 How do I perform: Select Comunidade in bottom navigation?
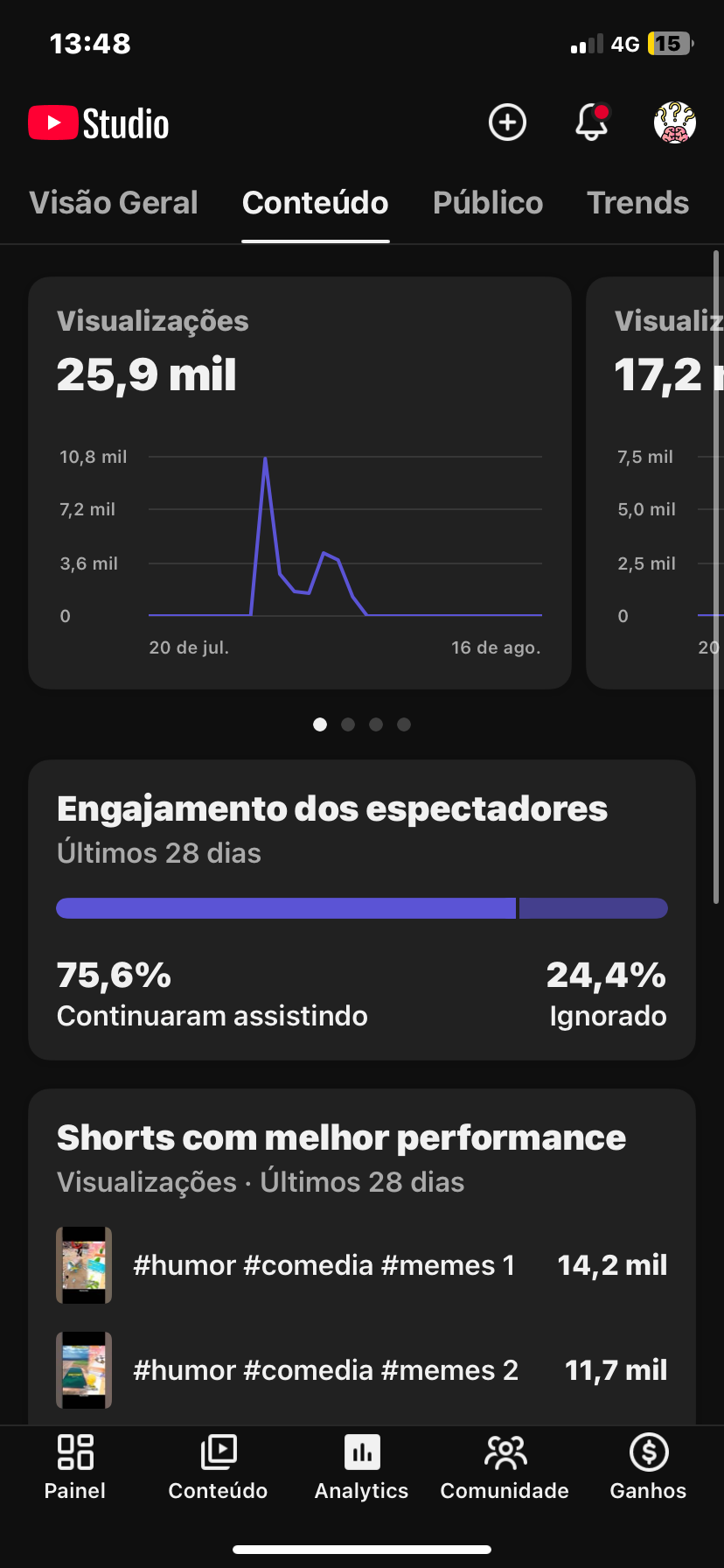[x=505, y=1467]
